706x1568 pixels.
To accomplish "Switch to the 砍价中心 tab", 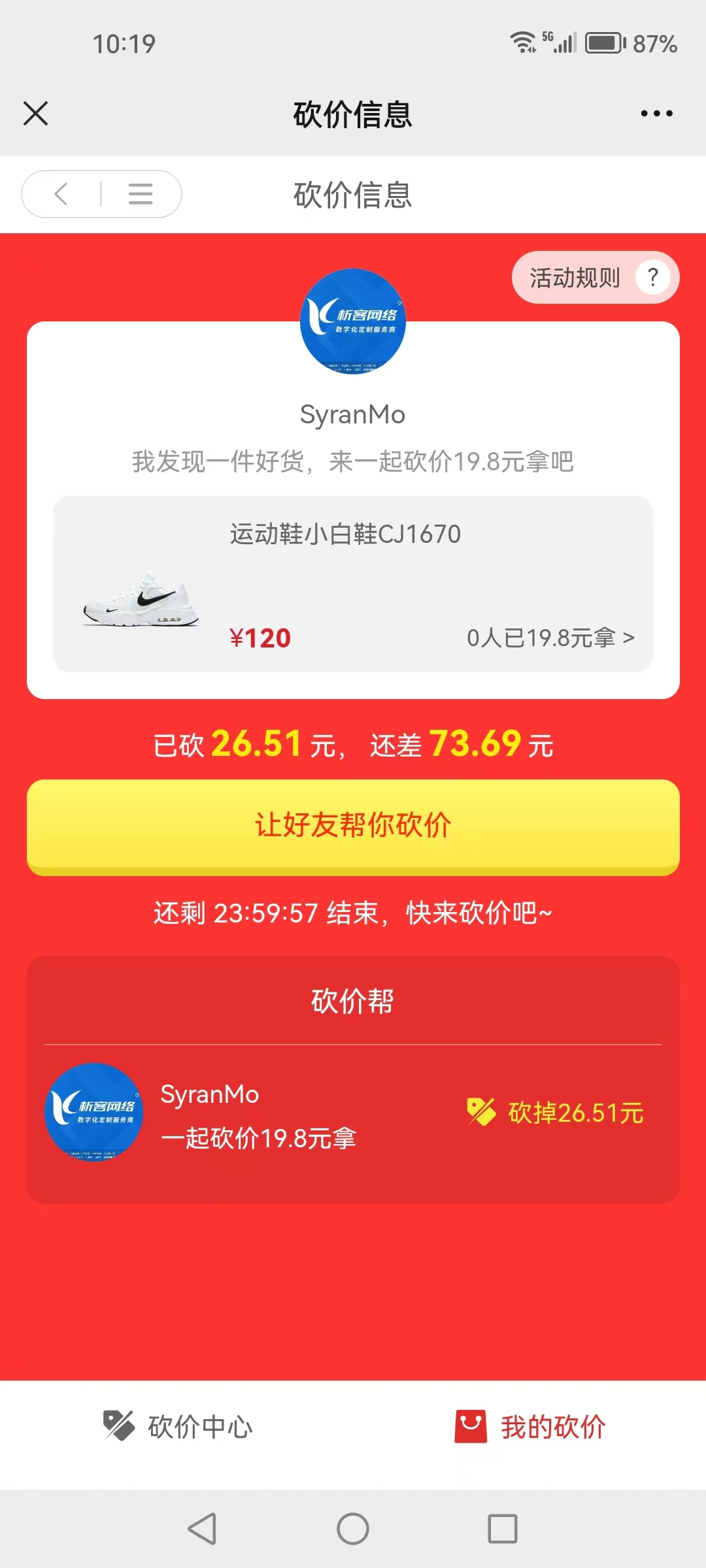I will pyautogui.click(x=178, y=1426).
